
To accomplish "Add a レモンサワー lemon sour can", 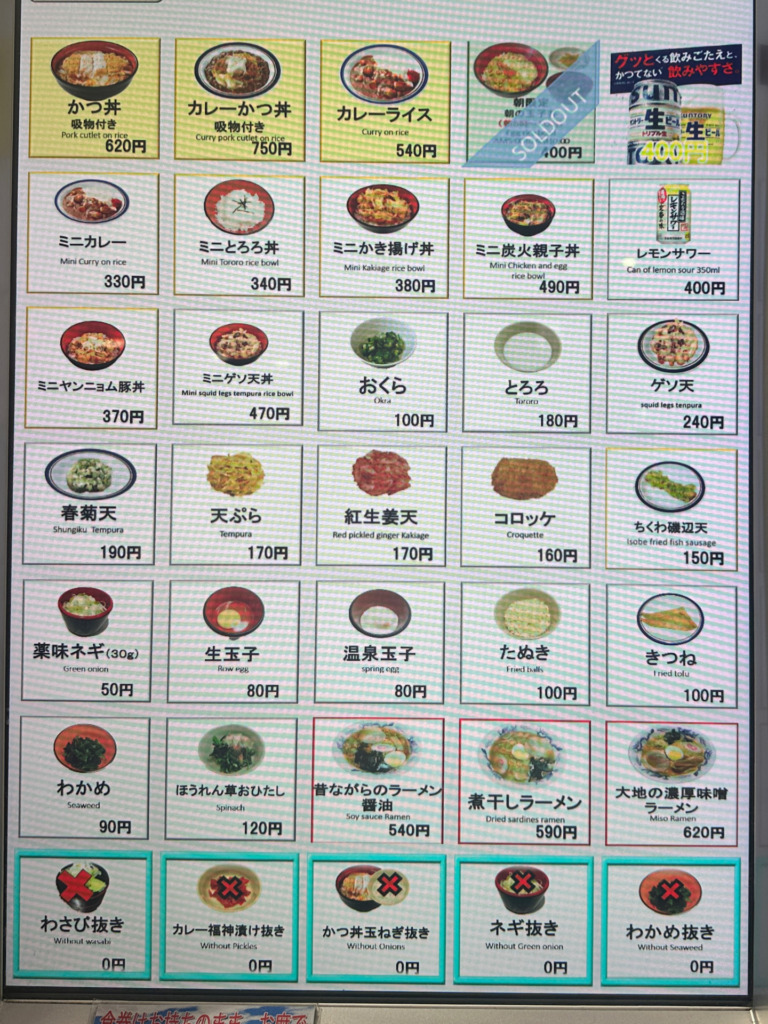I will click(x=673, y=238).
